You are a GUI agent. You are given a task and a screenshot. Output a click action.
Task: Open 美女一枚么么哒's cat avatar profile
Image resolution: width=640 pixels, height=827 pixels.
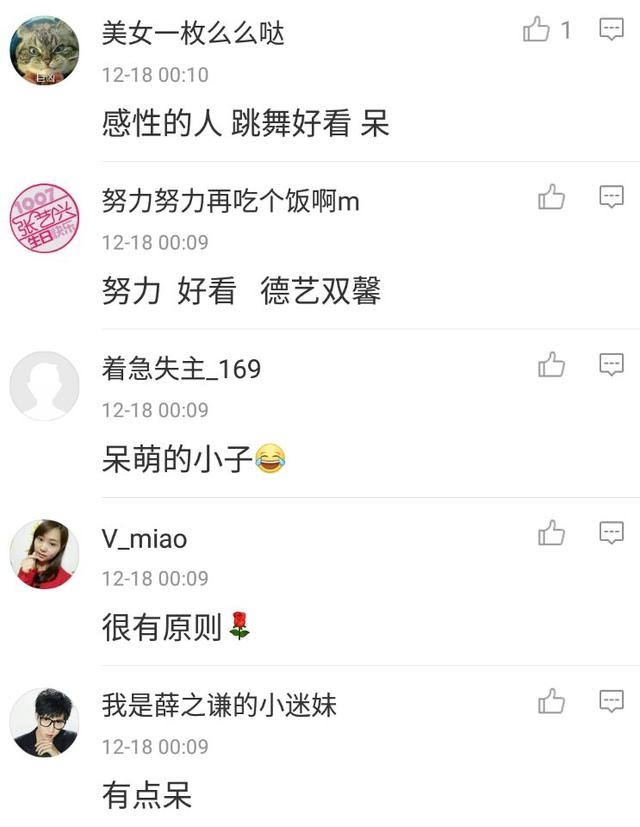44,50
